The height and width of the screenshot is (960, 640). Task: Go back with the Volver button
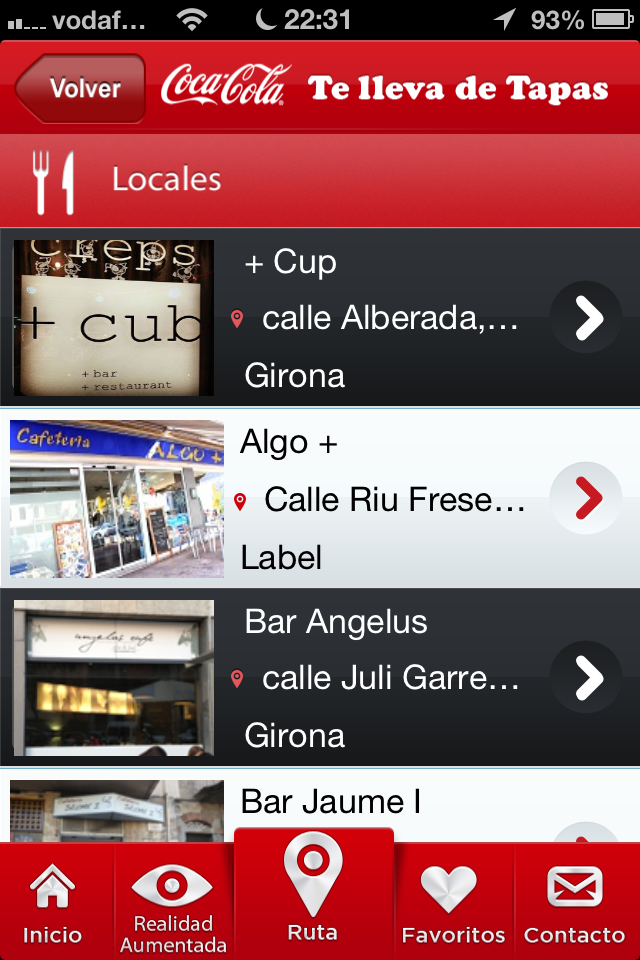tap(82, 89)
